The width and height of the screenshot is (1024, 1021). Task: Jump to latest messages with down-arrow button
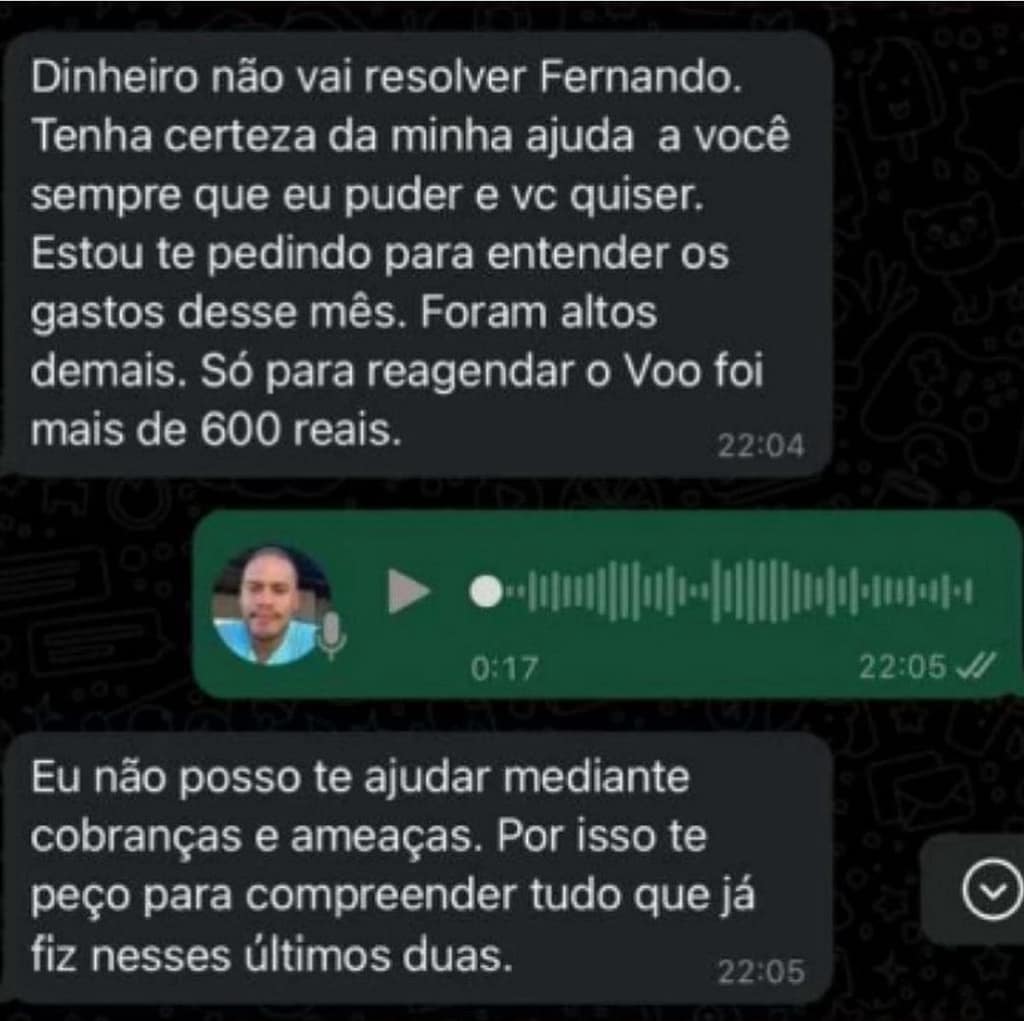tap(991, 889)
